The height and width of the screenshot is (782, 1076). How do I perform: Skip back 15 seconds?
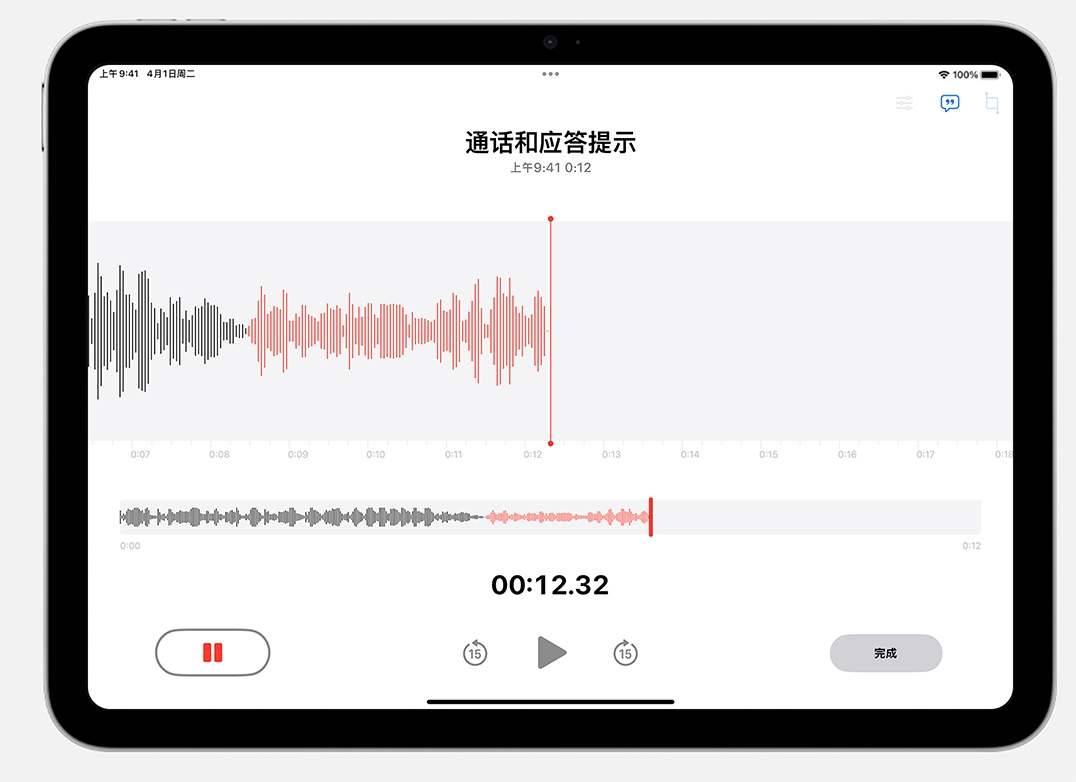tap(475, 653)
